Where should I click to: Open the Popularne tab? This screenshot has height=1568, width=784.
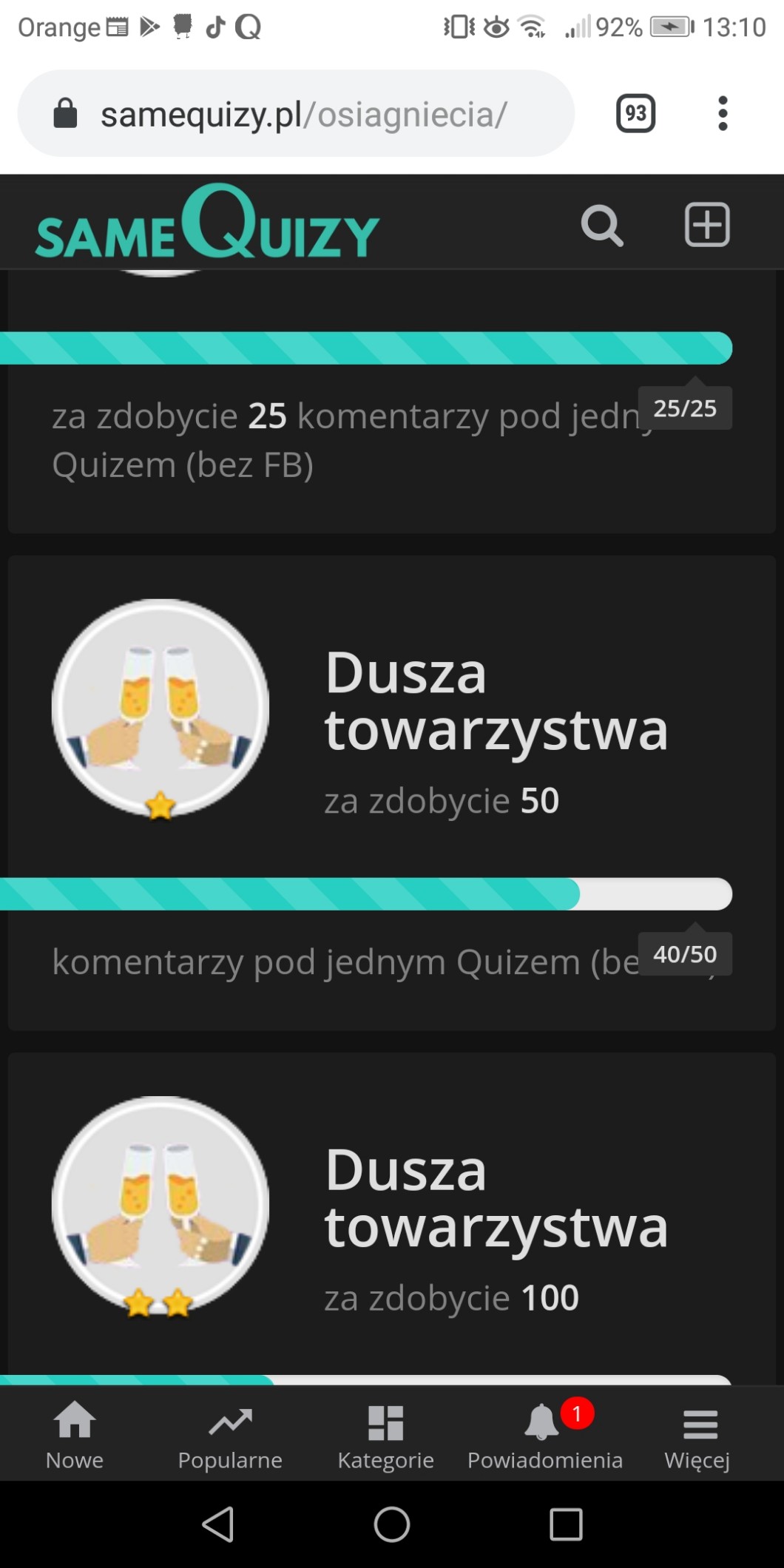point(230,1436)
